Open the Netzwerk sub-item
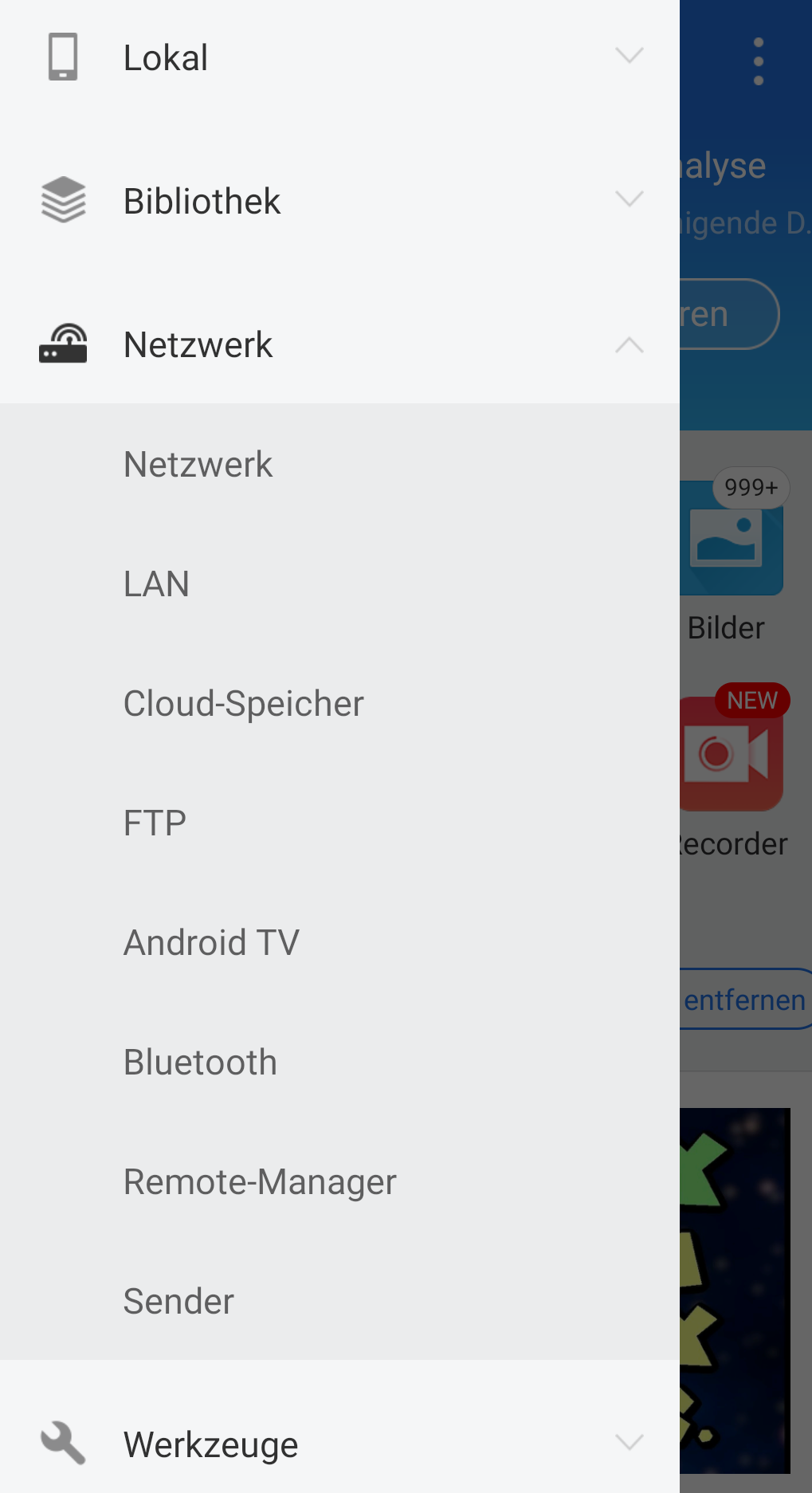The height and width of the screenshot is (1493, 812). [x=198, y=464]
